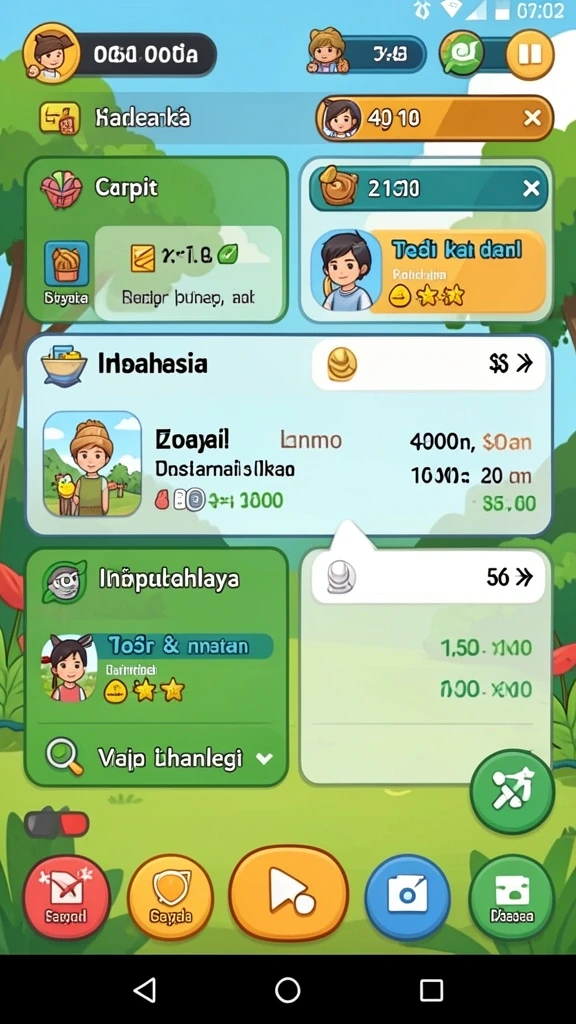Open the Carpit card

pyautogui.click(x=157, y=240)
